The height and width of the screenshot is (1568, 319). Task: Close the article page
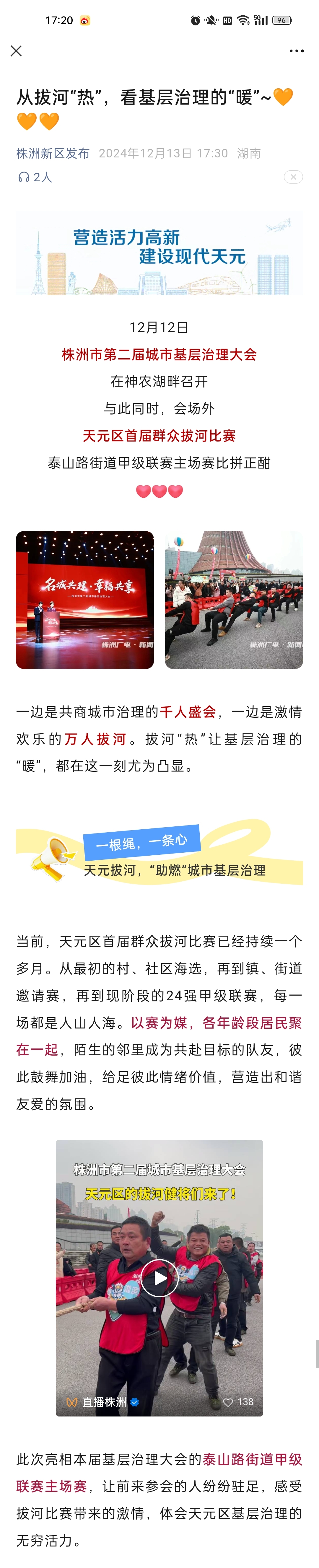pos(17,51)
